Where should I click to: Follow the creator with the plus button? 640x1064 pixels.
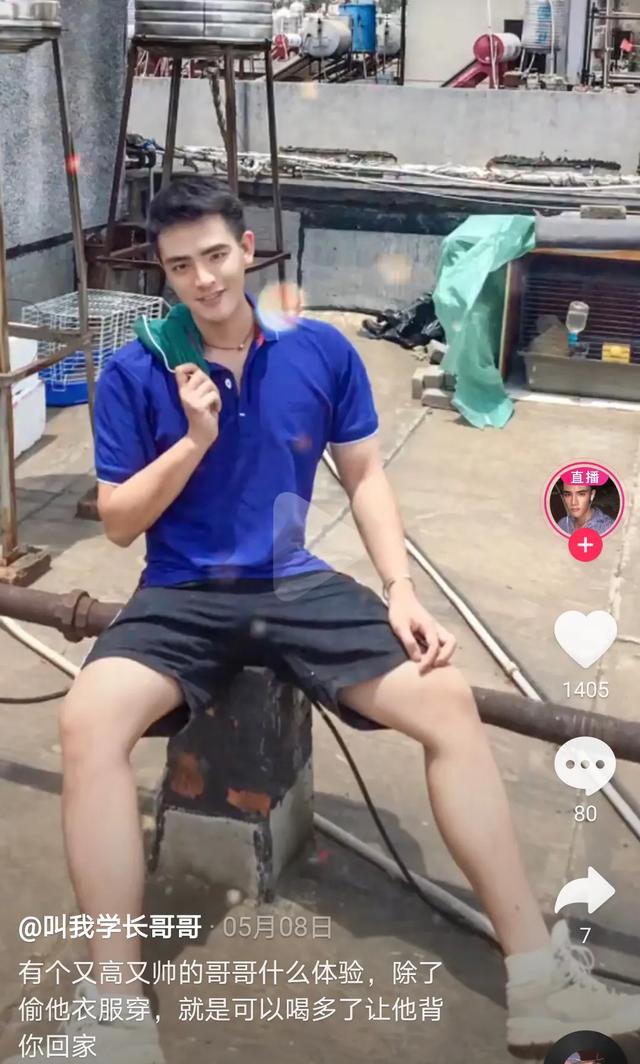(x=585, y=545)
